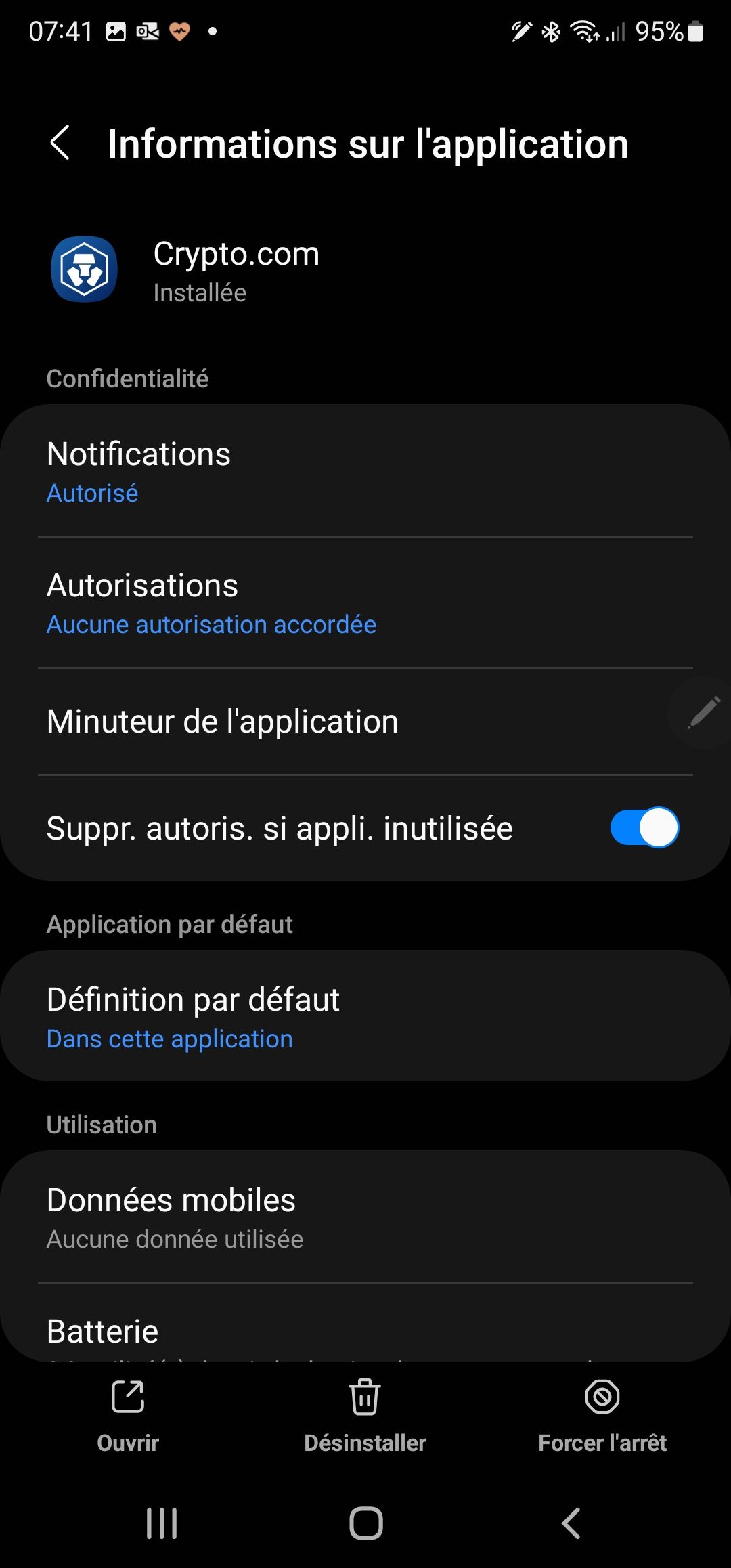Tap the Forcer l'arrêt stop icon
The width and height of the screenshot is (731, 1568).
[x=601, y=1396]
